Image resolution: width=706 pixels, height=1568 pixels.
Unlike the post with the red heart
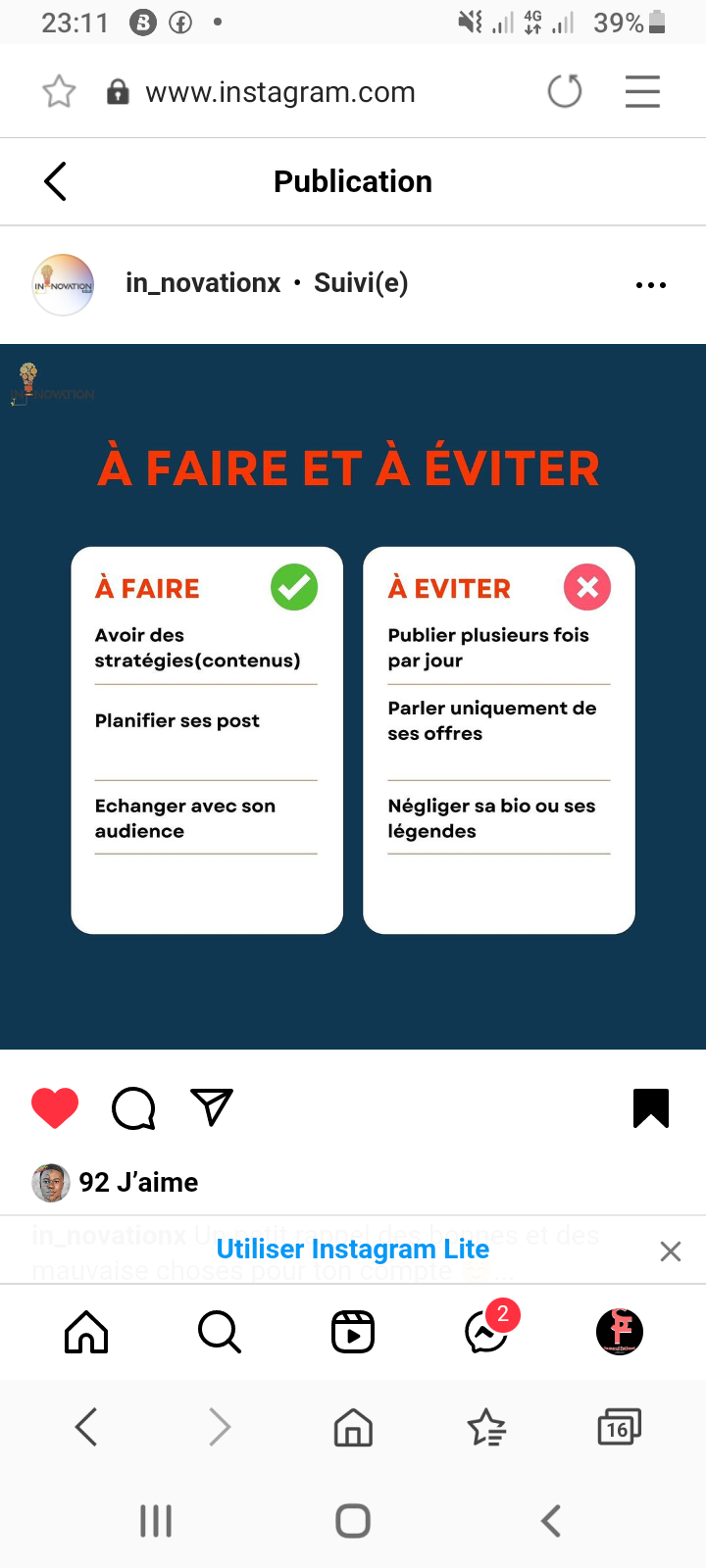[55, 1108]
